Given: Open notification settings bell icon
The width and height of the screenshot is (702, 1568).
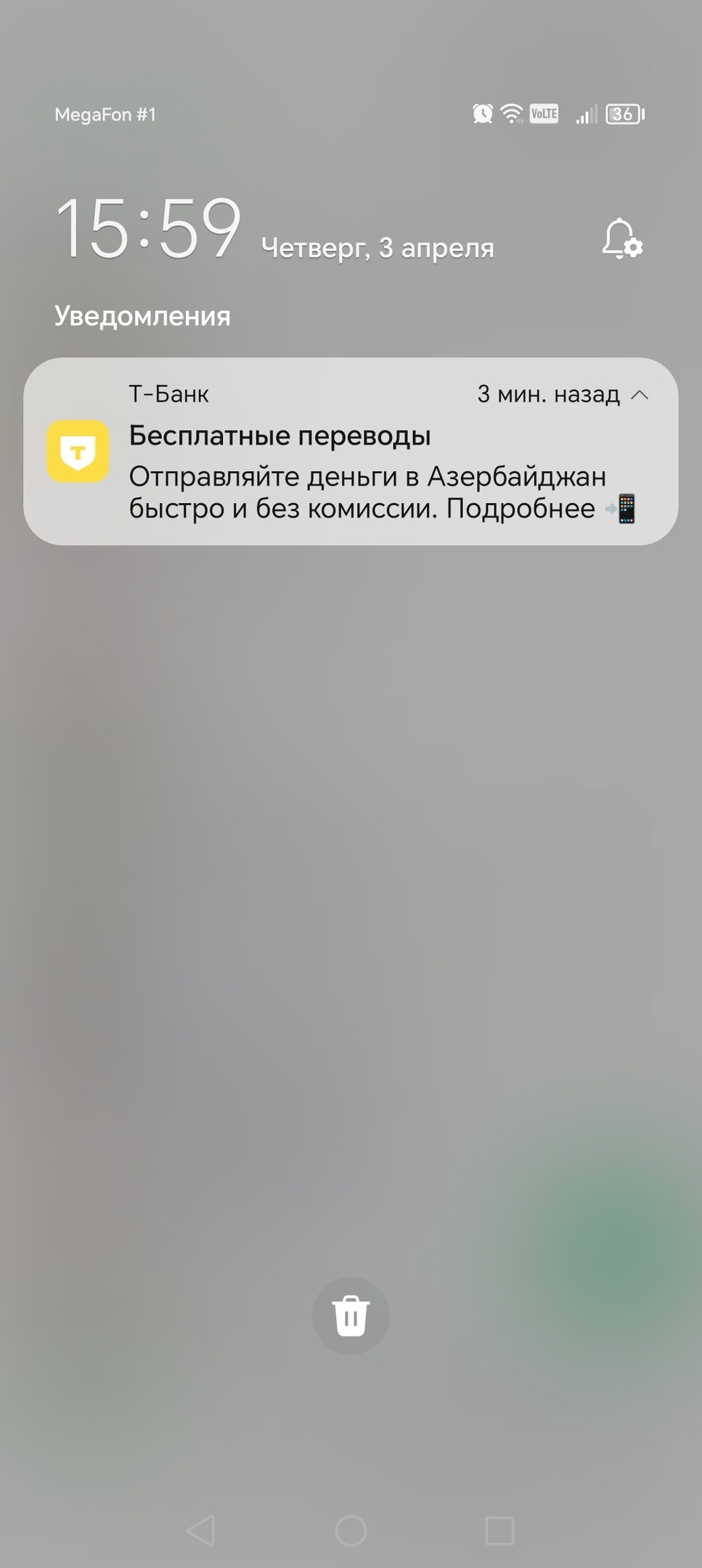Looking at the screenshot, I should (622, 239).
